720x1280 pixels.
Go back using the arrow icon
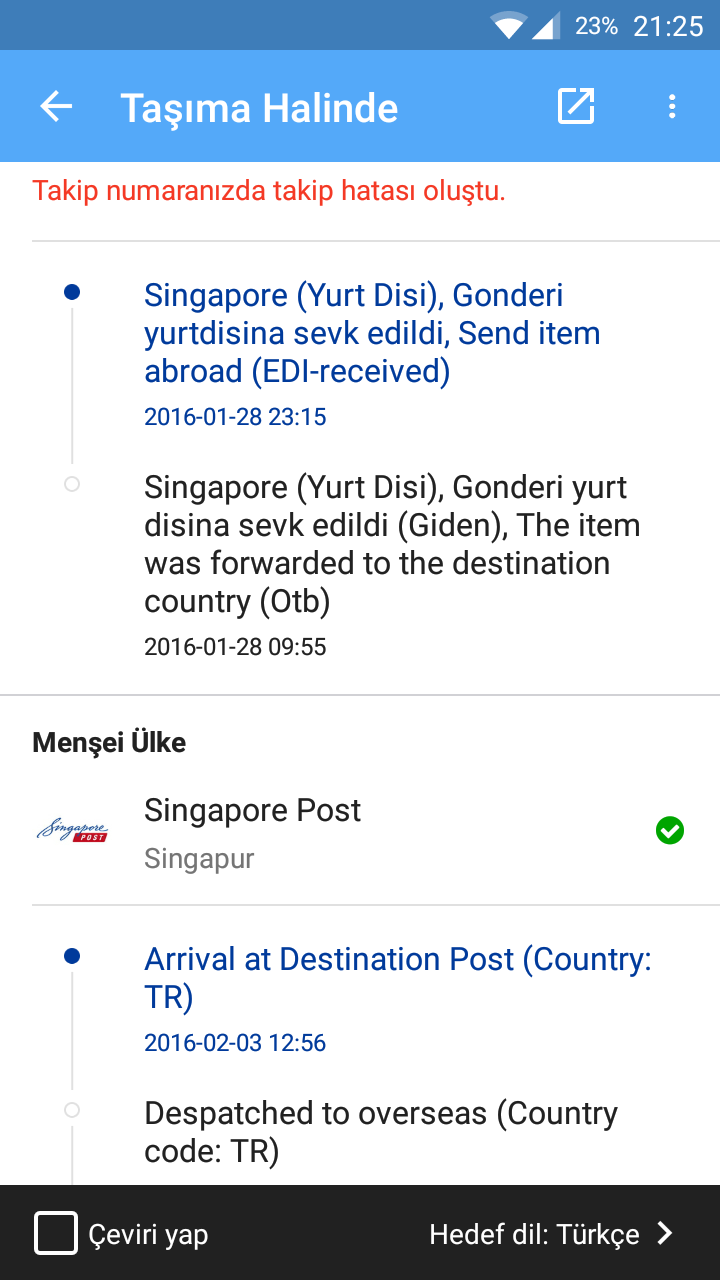[x=56, y=107]
